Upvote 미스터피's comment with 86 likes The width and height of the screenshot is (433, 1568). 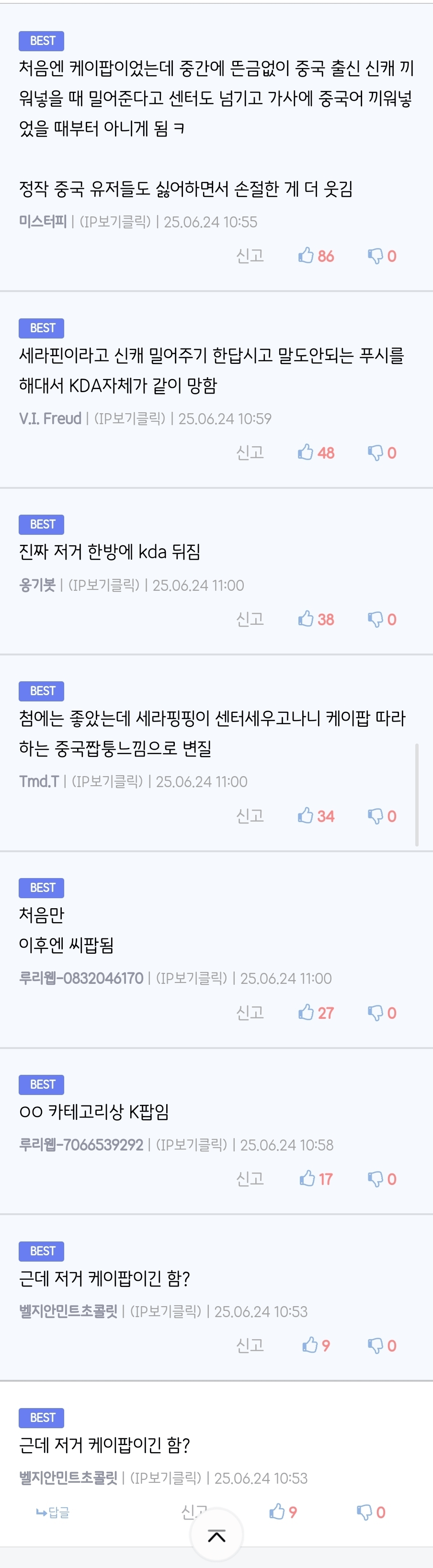[x=316, y=256]
